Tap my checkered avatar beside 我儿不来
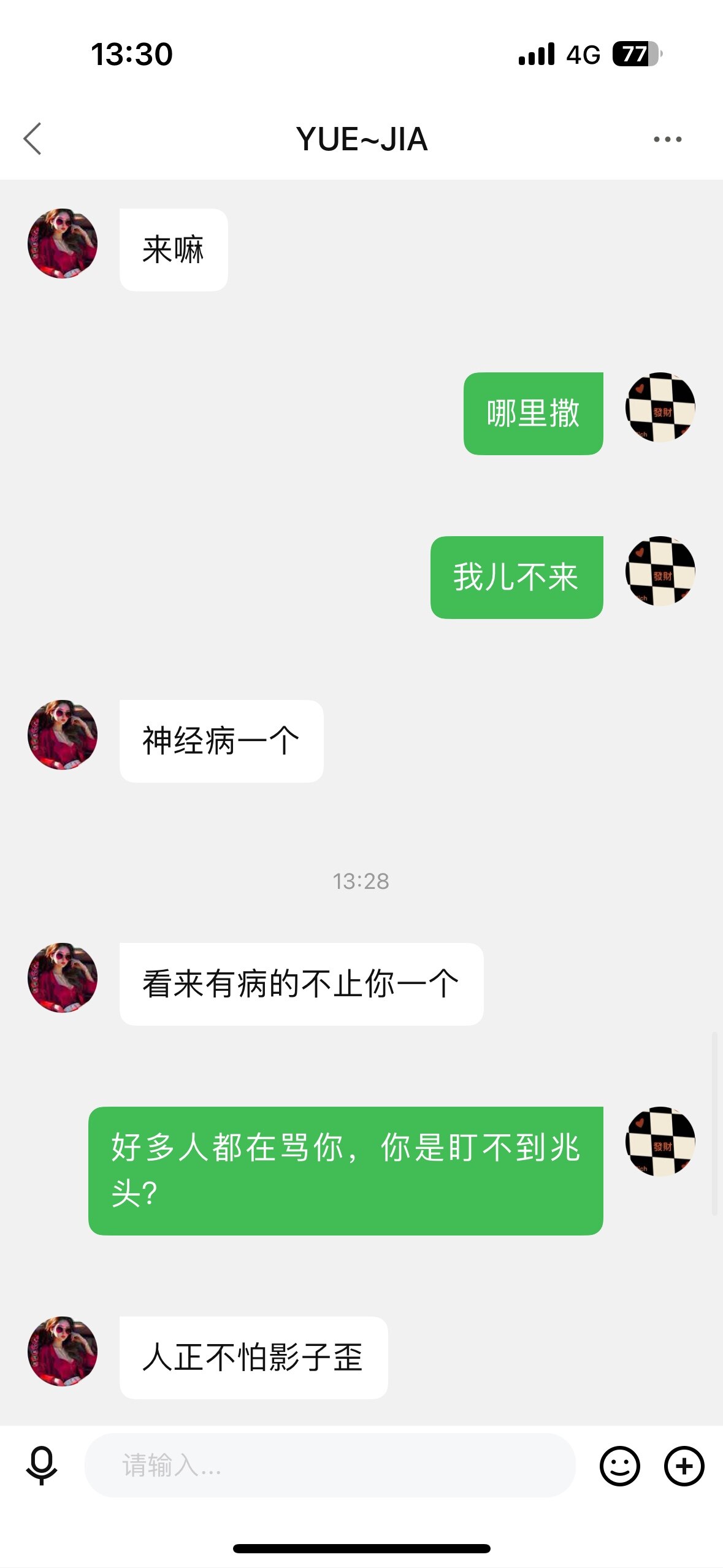 [x=660, y=571]
